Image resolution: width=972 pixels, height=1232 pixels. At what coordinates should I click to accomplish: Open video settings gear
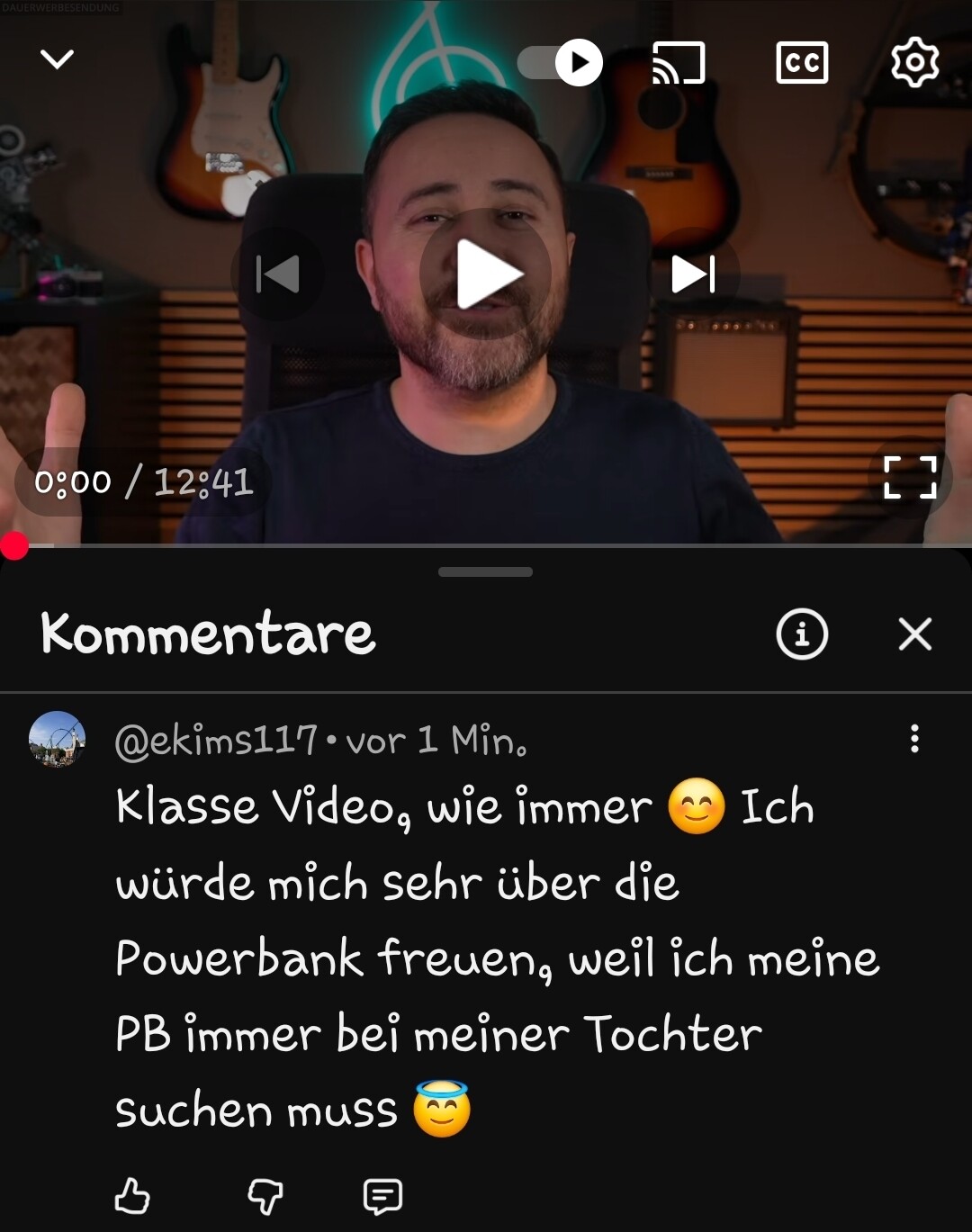[914, 63]
